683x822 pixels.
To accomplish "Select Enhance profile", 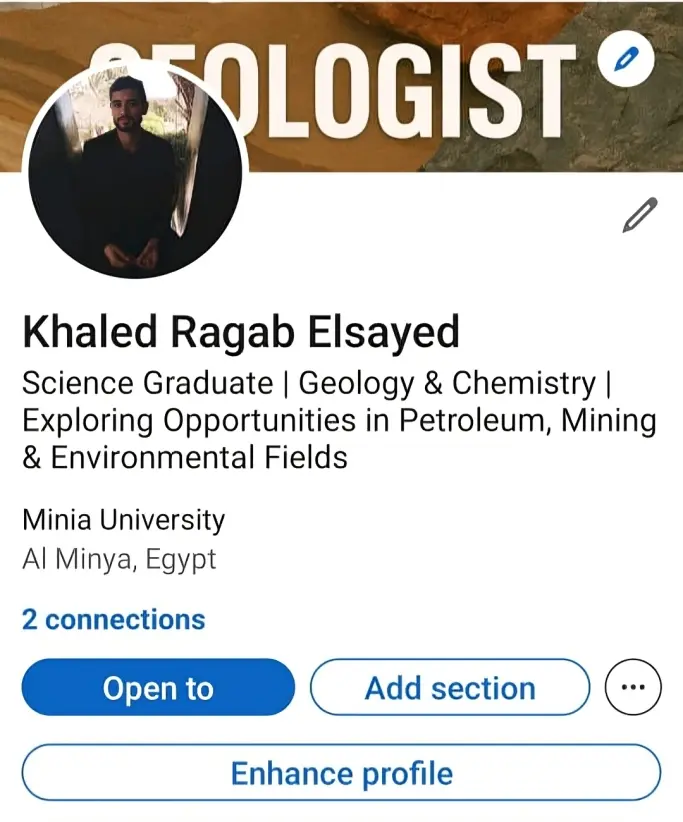I will pyautogui.click(x=341, y=773).
